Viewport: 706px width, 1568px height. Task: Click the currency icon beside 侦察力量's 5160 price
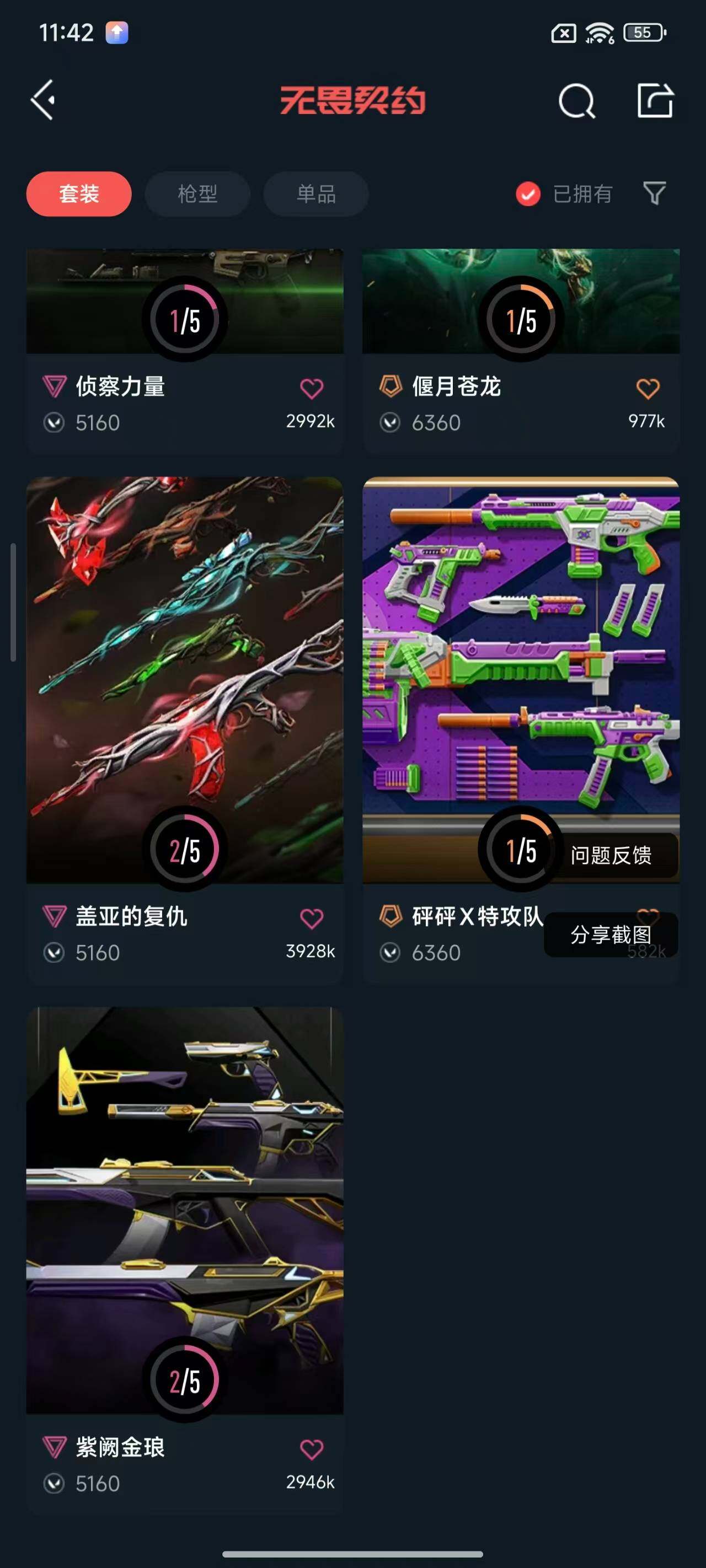point(54,422)
